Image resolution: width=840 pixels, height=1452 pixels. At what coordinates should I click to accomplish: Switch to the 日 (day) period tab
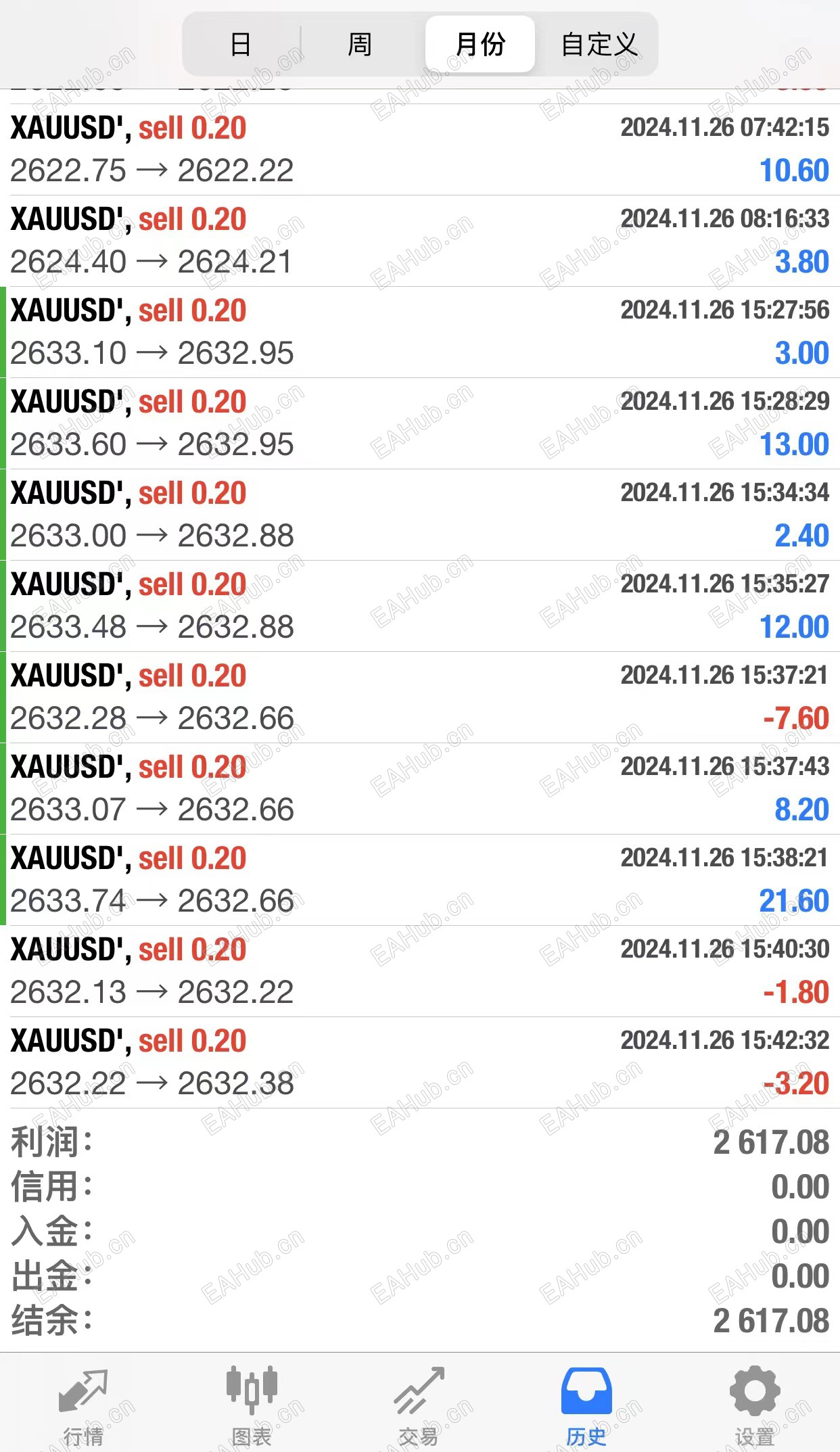click(241, 45)
